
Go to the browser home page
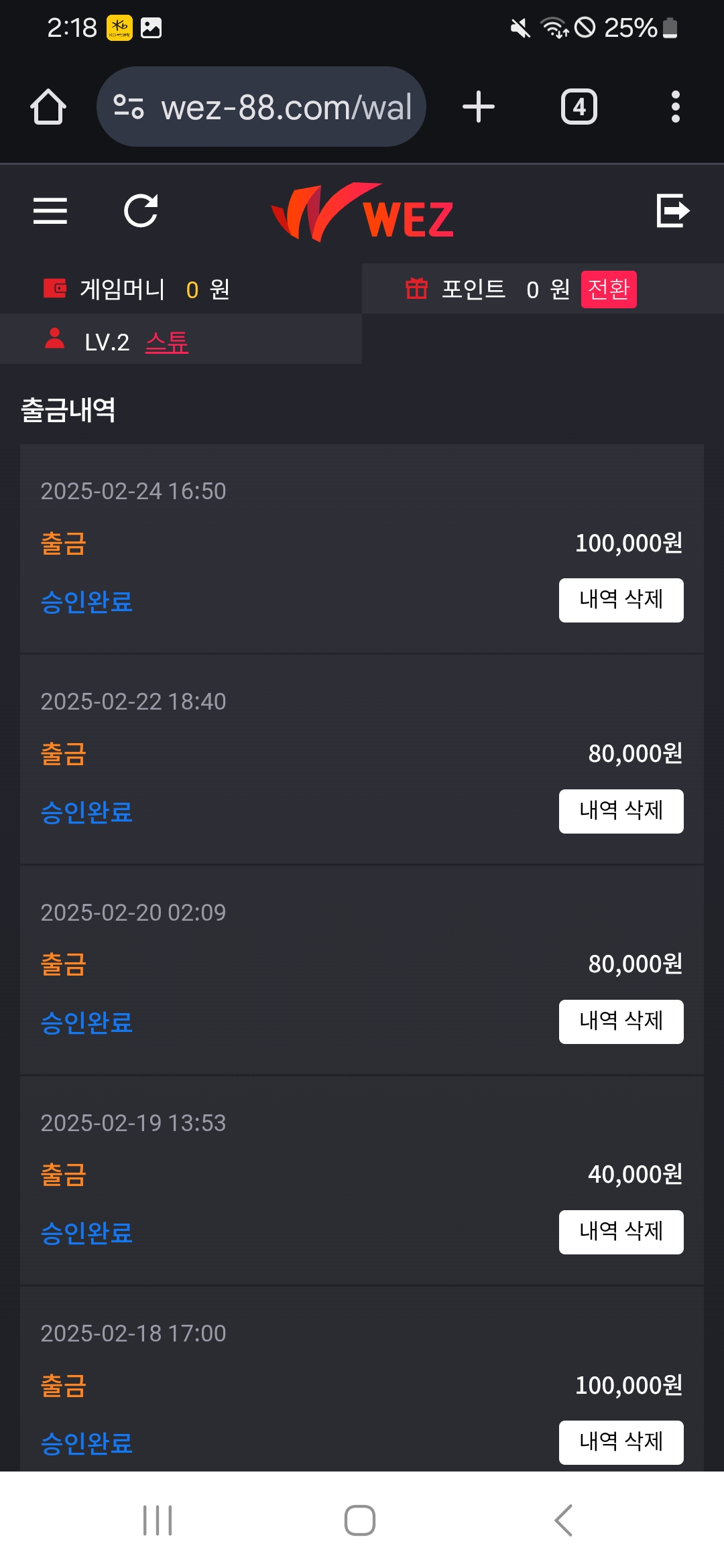tap(48, 107)
